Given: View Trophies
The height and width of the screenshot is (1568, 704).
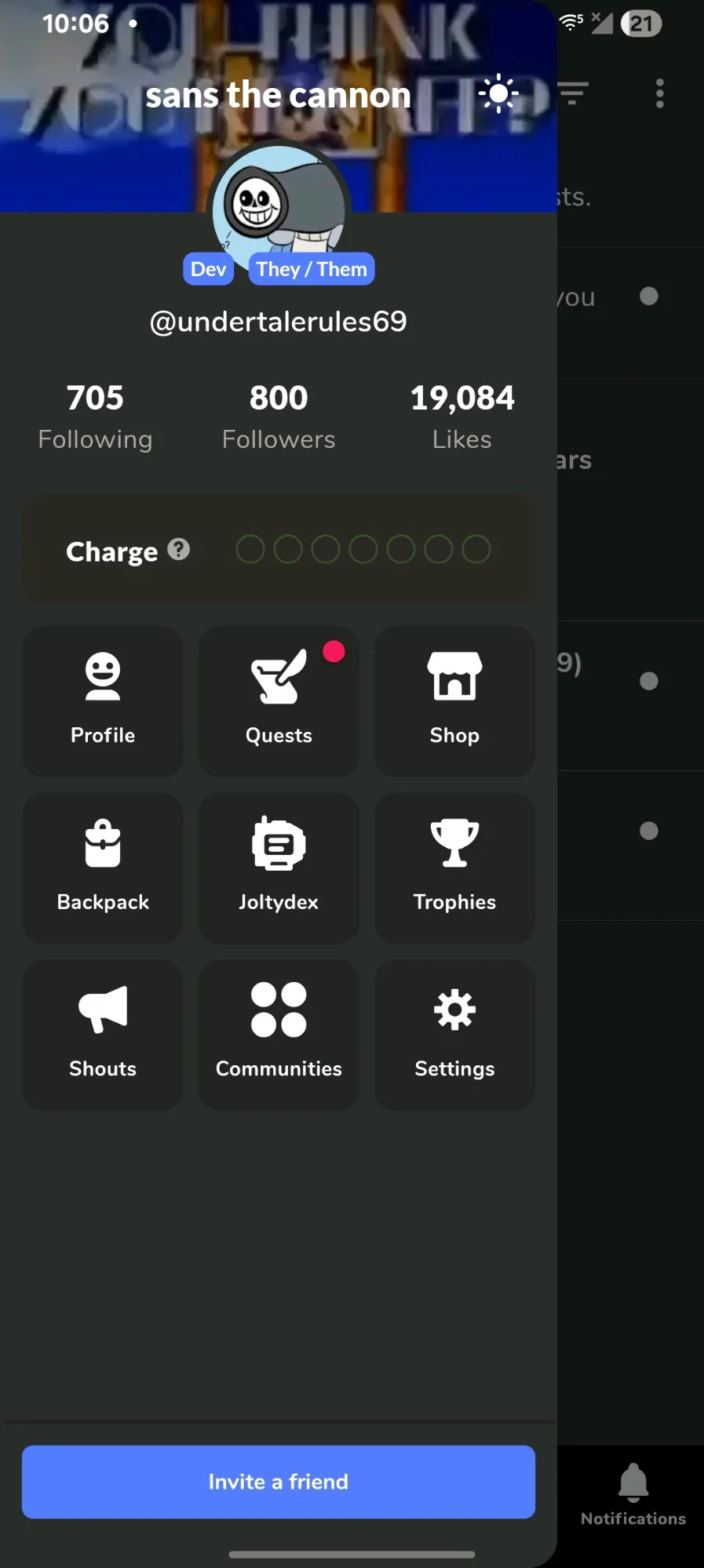Looking at the screenshot, I should (454, 867).
